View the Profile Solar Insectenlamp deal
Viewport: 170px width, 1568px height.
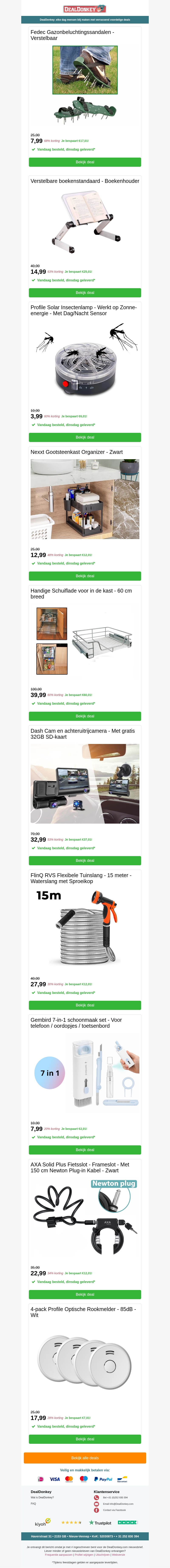click(85, 437)
